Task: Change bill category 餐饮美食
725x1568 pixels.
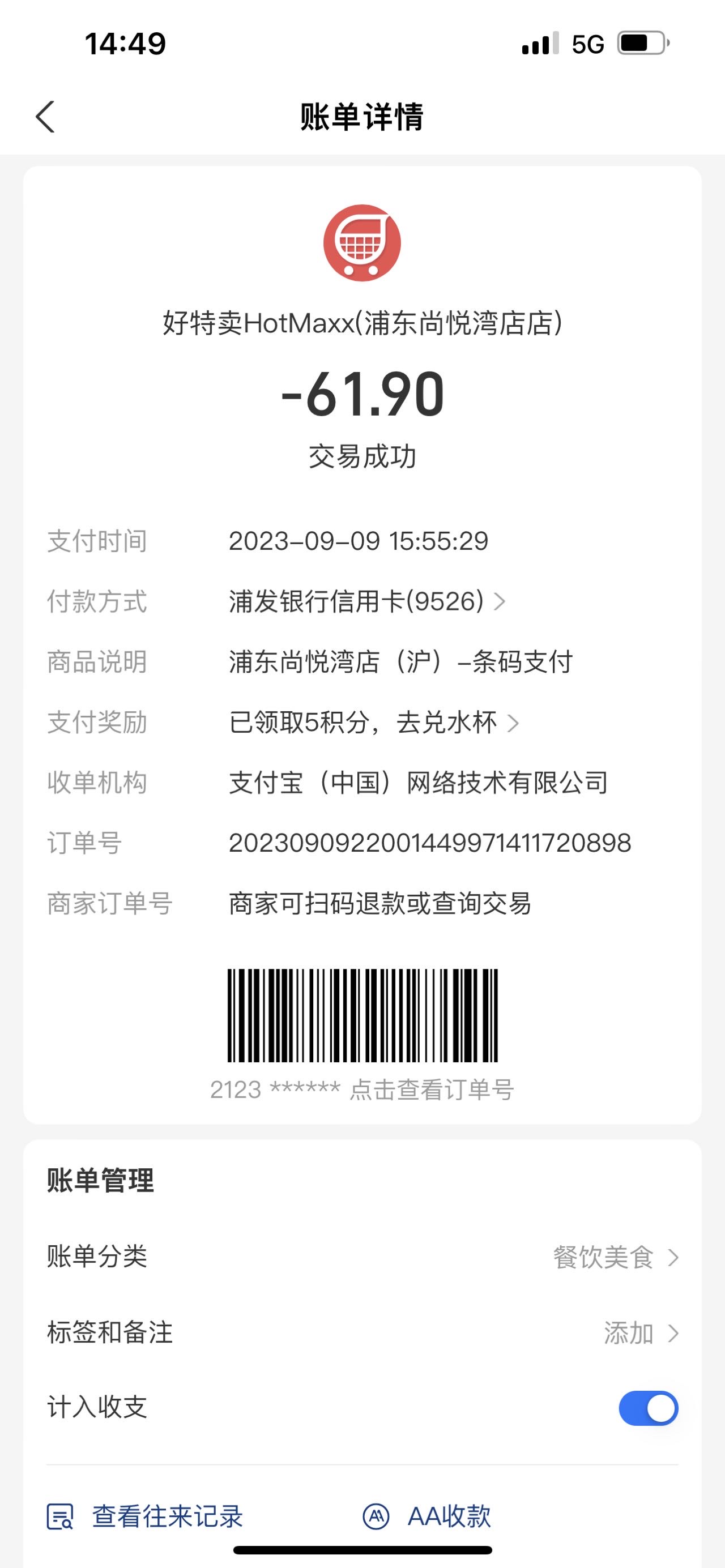Action: point(616,1257)
